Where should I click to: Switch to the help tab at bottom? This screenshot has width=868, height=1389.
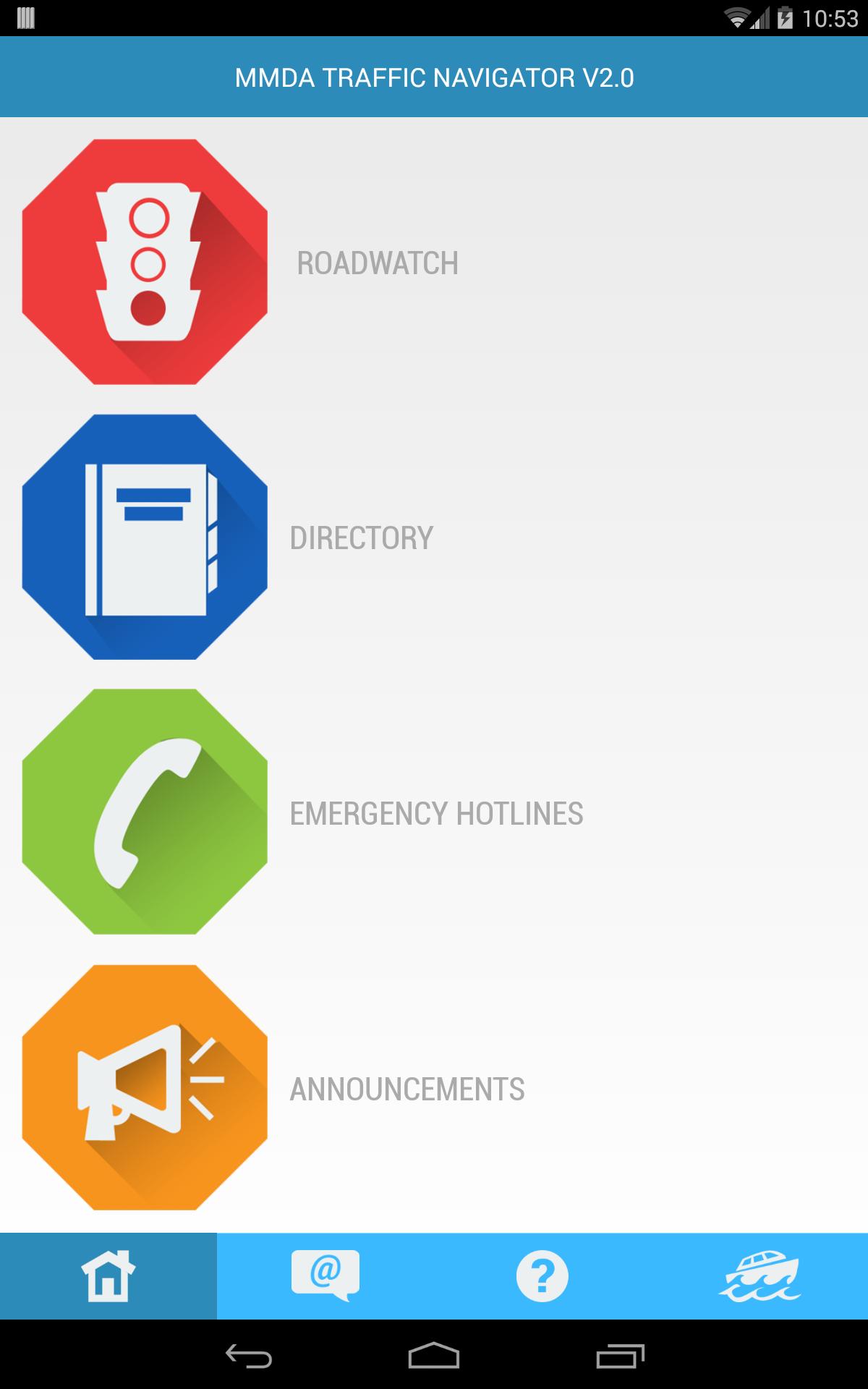[x=542, y=1273]
